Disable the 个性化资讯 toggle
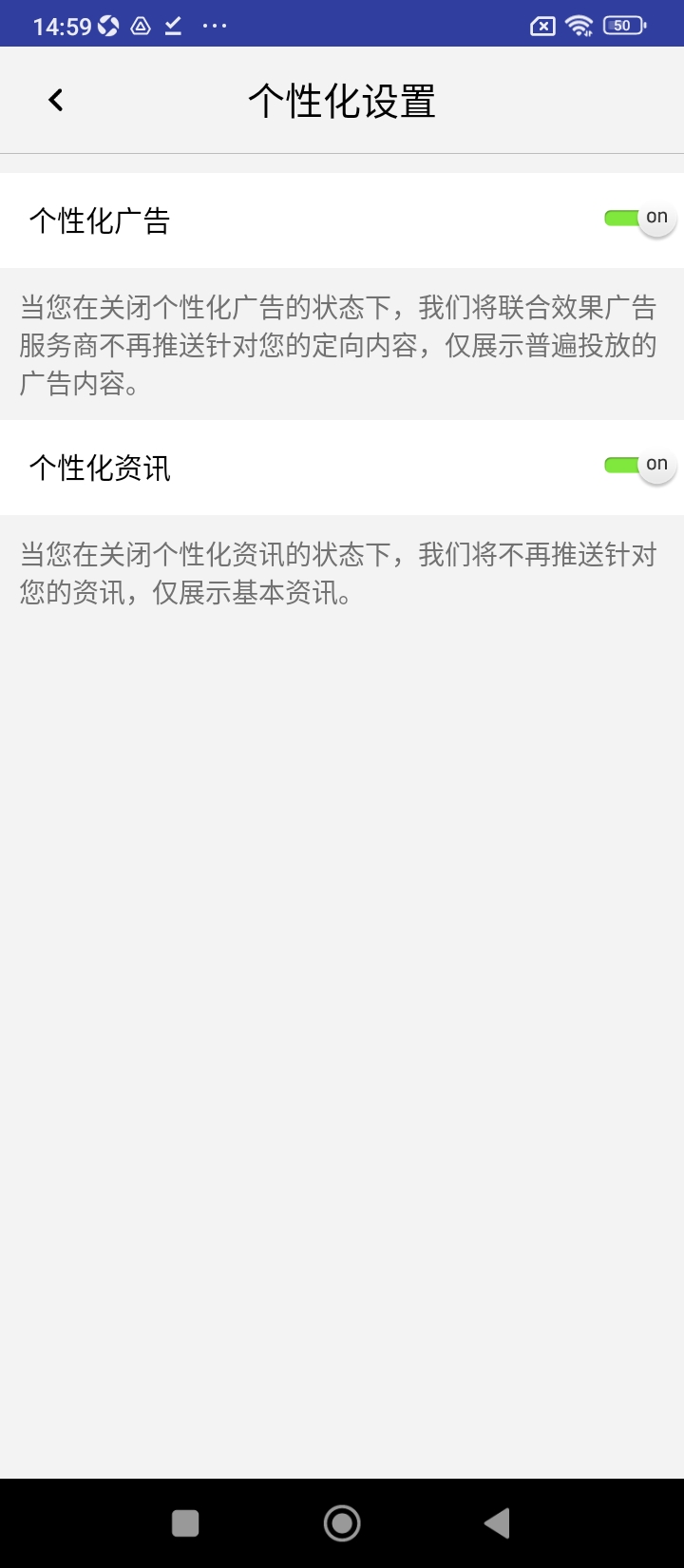 tap(639, 466)
